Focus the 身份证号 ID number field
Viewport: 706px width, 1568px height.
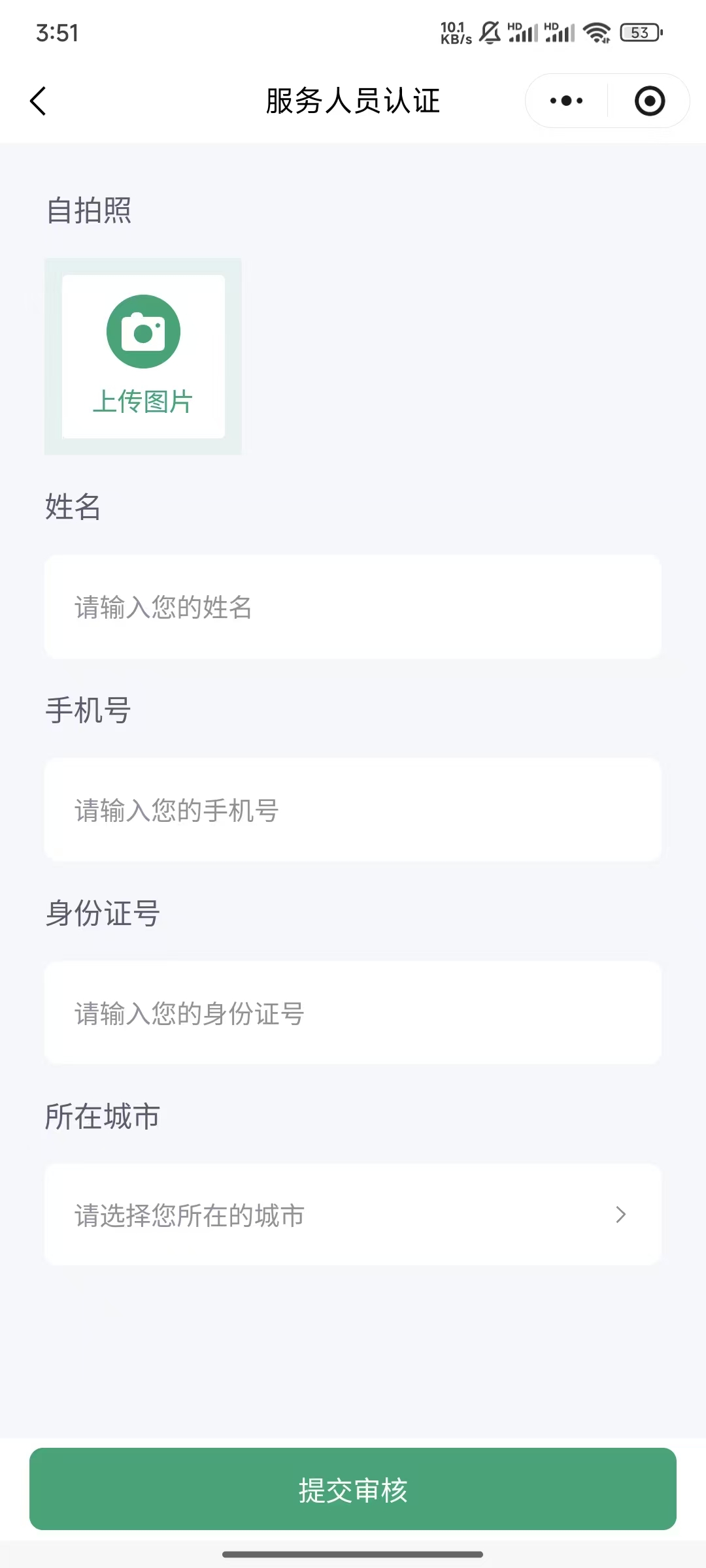(x=353, y=1013)
